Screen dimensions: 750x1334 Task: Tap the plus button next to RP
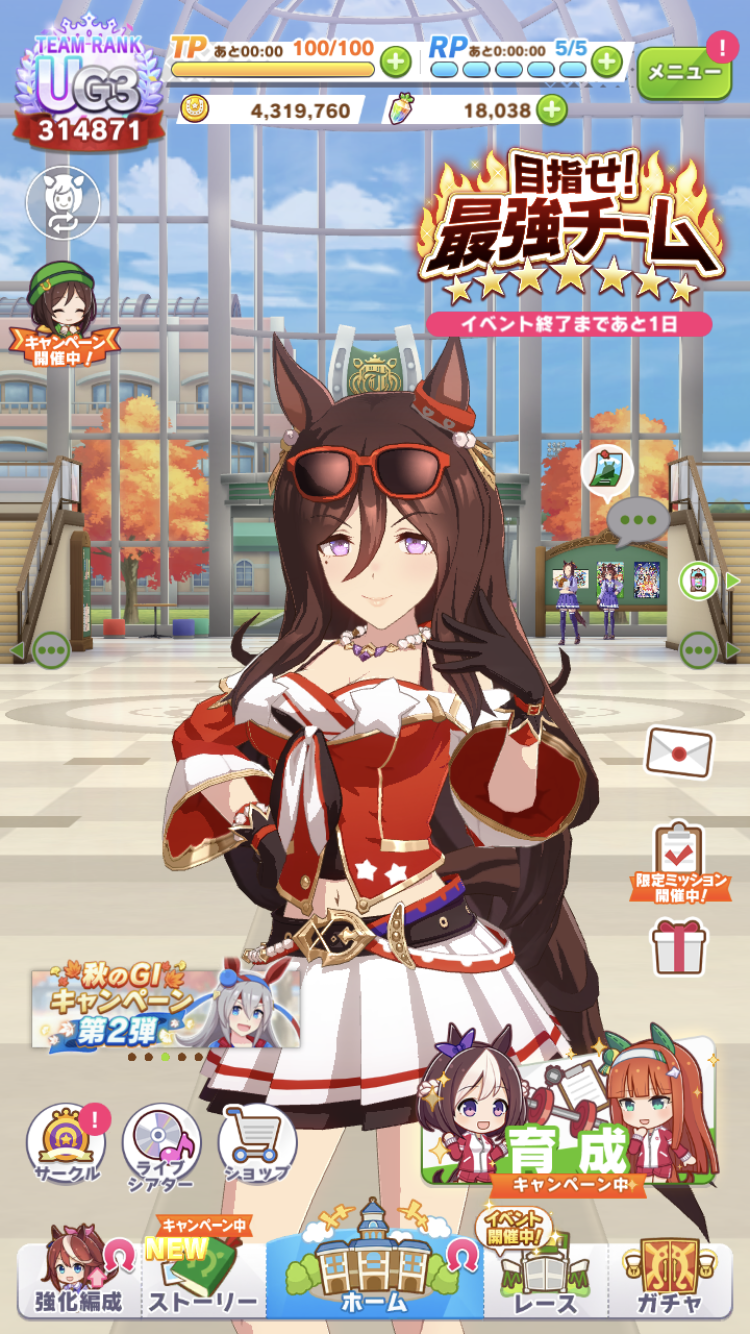coord(607,62)
